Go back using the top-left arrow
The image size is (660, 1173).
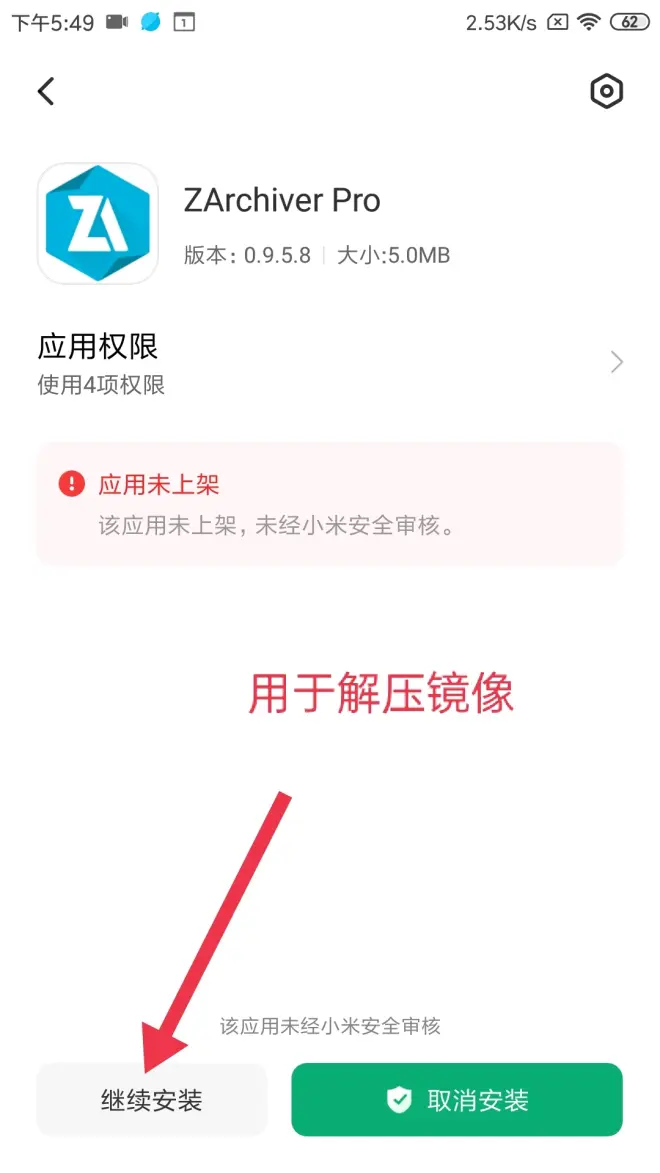tap(46, 91)
